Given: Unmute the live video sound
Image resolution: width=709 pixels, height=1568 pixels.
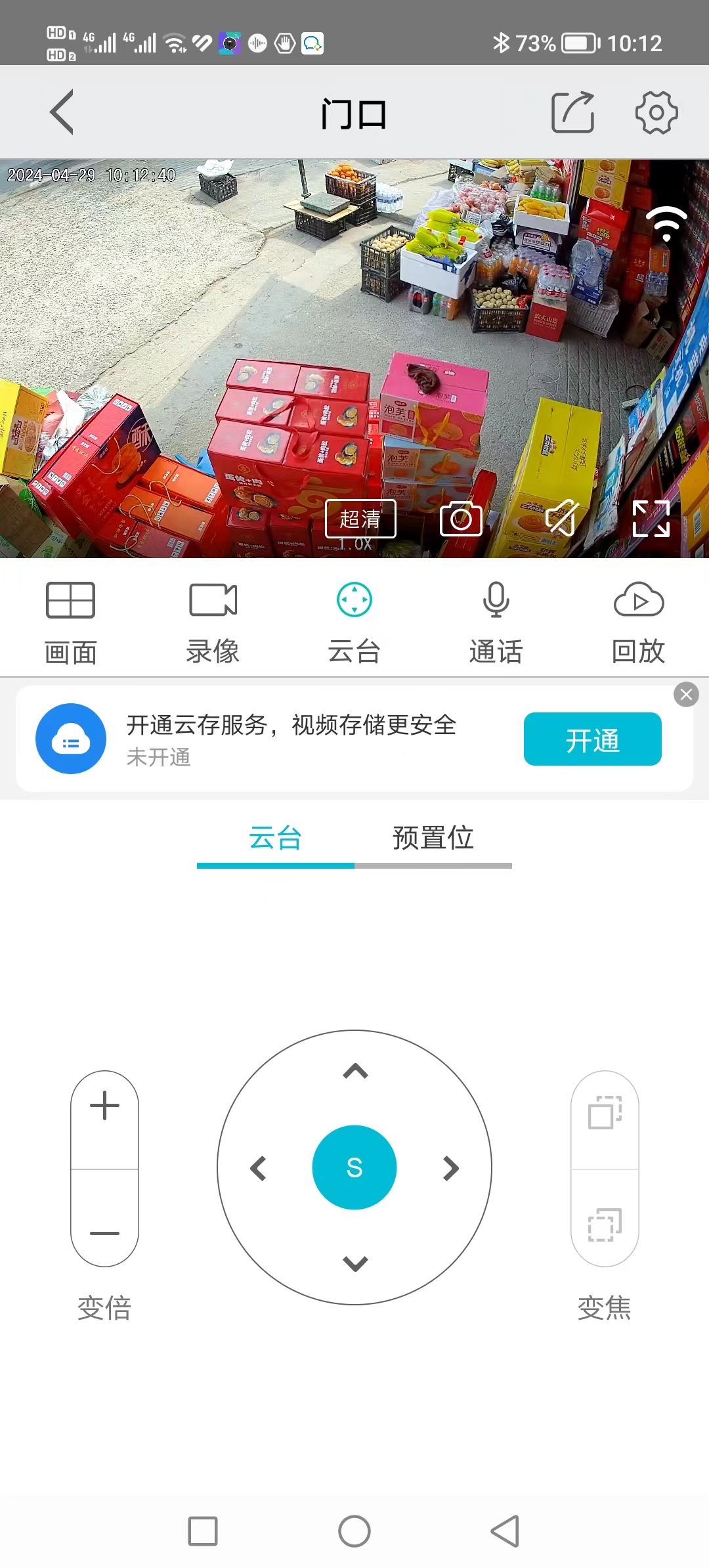Looking at the screenshot, I should click(562, 519).
